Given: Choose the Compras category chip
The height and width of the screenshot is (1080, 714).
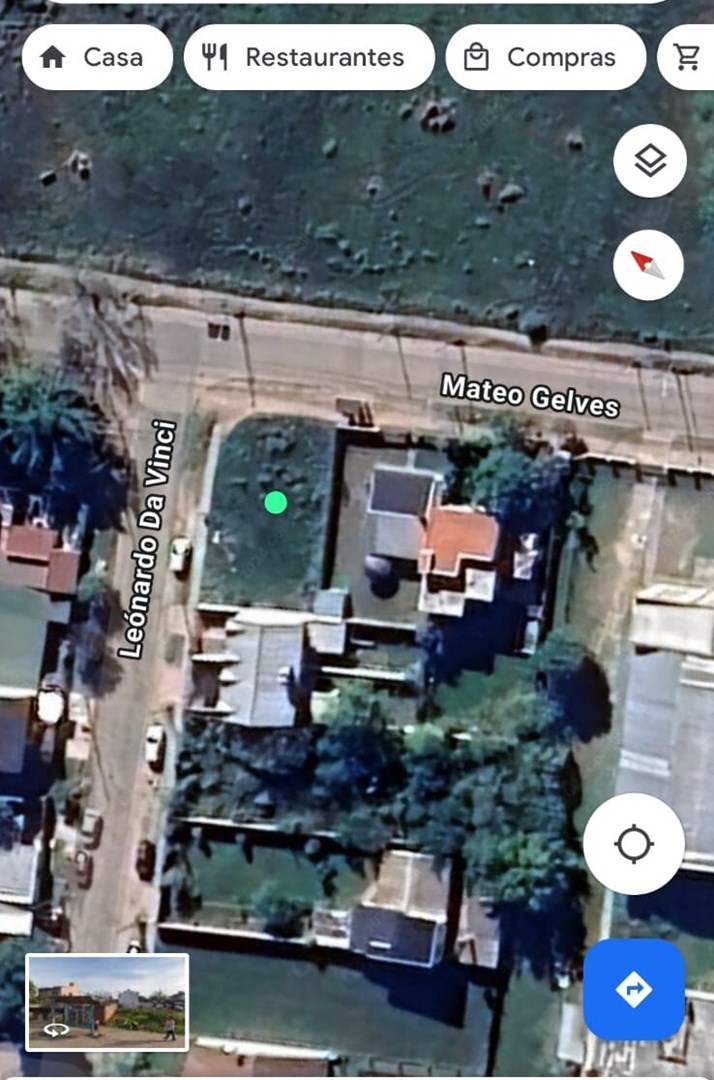Looking at the screenshot, I should click(545, 57).
